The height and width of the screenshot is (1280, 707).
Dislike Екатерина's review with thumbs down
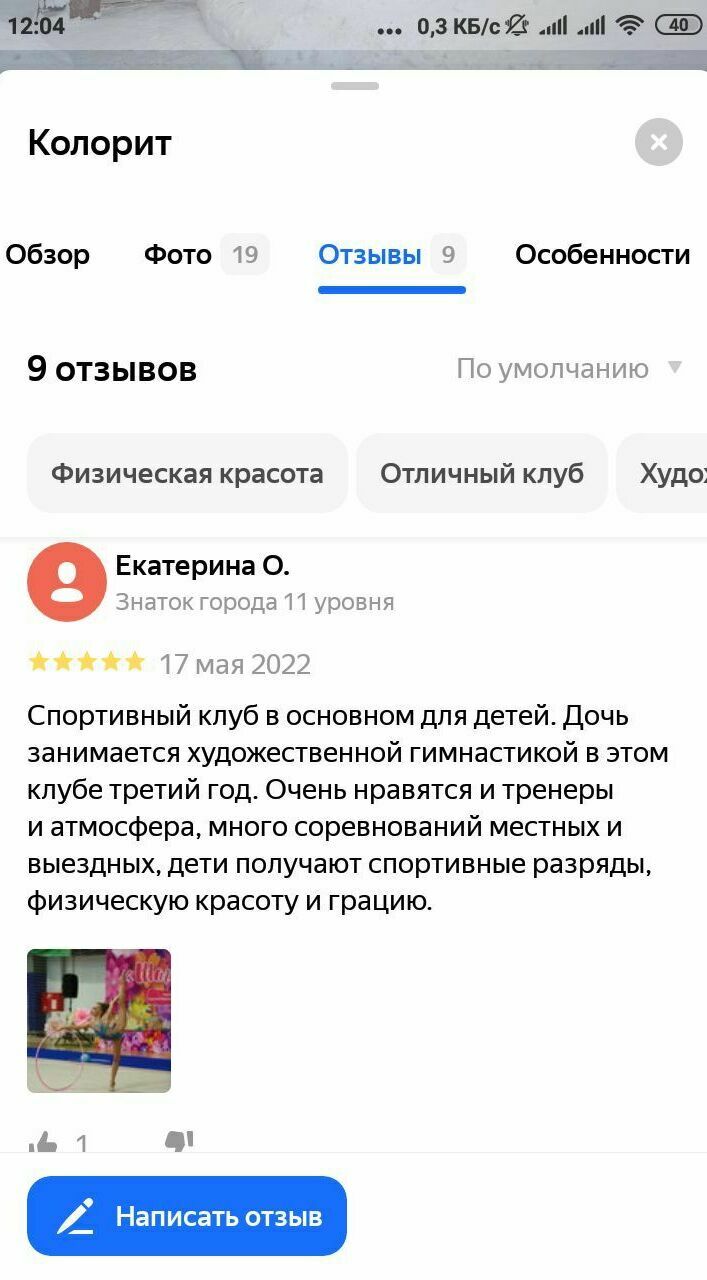[179, 1141]
